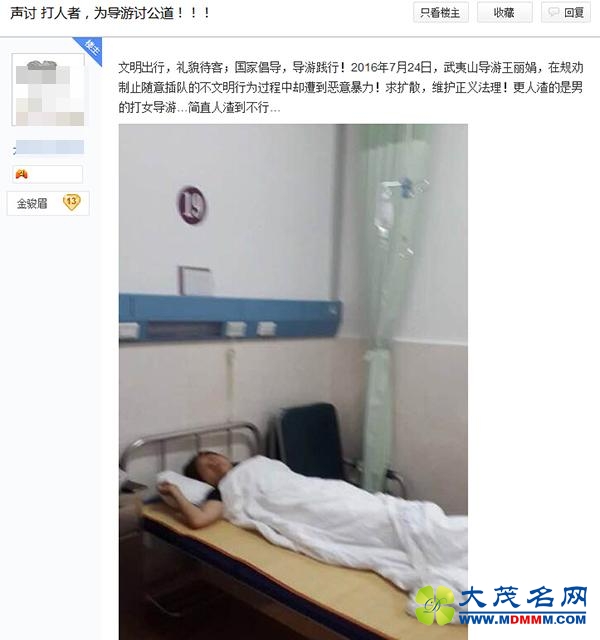Tap the 只看楼主 button
600x640 pixels.
point(441,13)
